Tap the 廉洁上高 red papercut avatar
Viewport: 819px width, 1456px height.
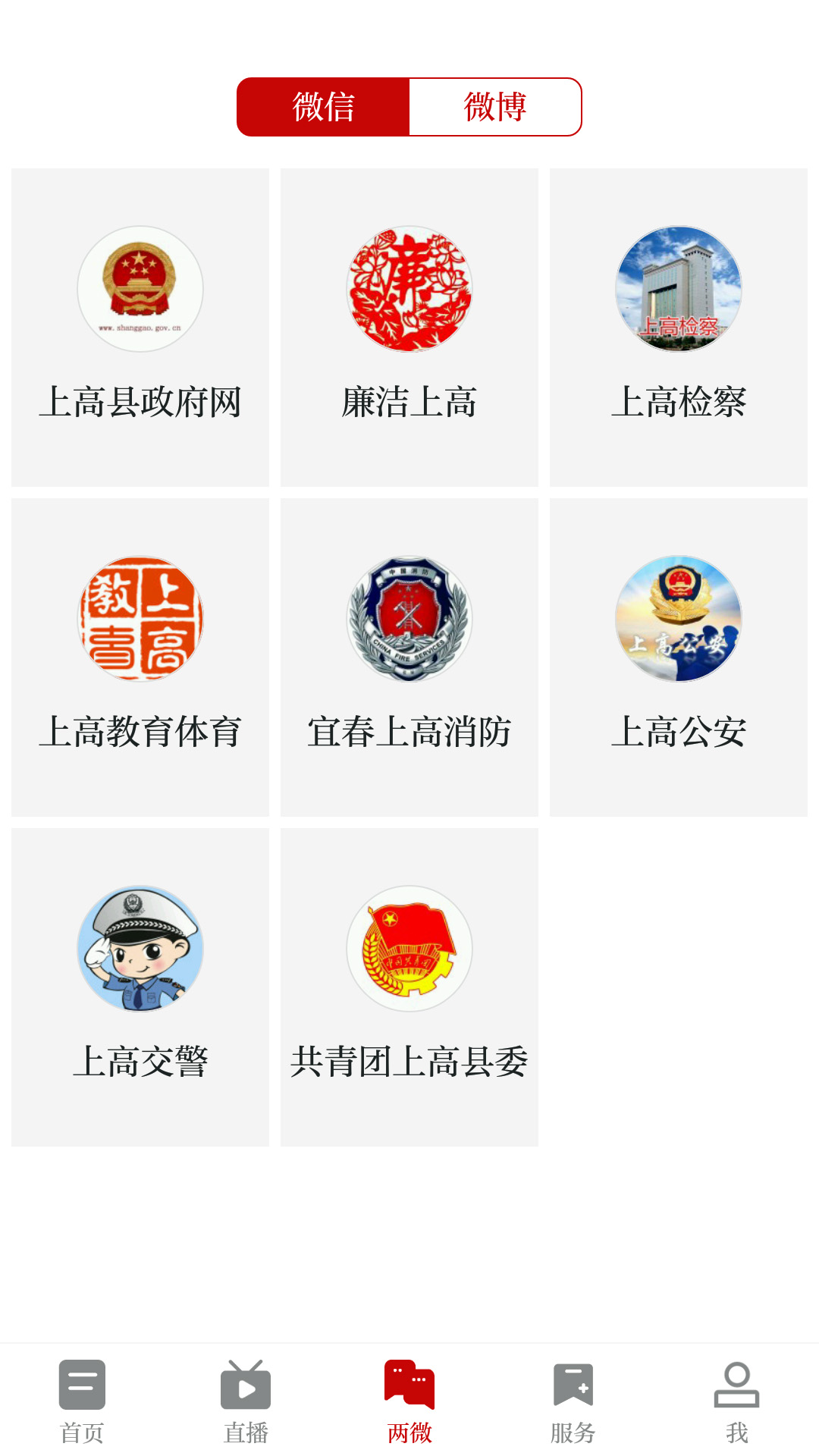[409, 288]
